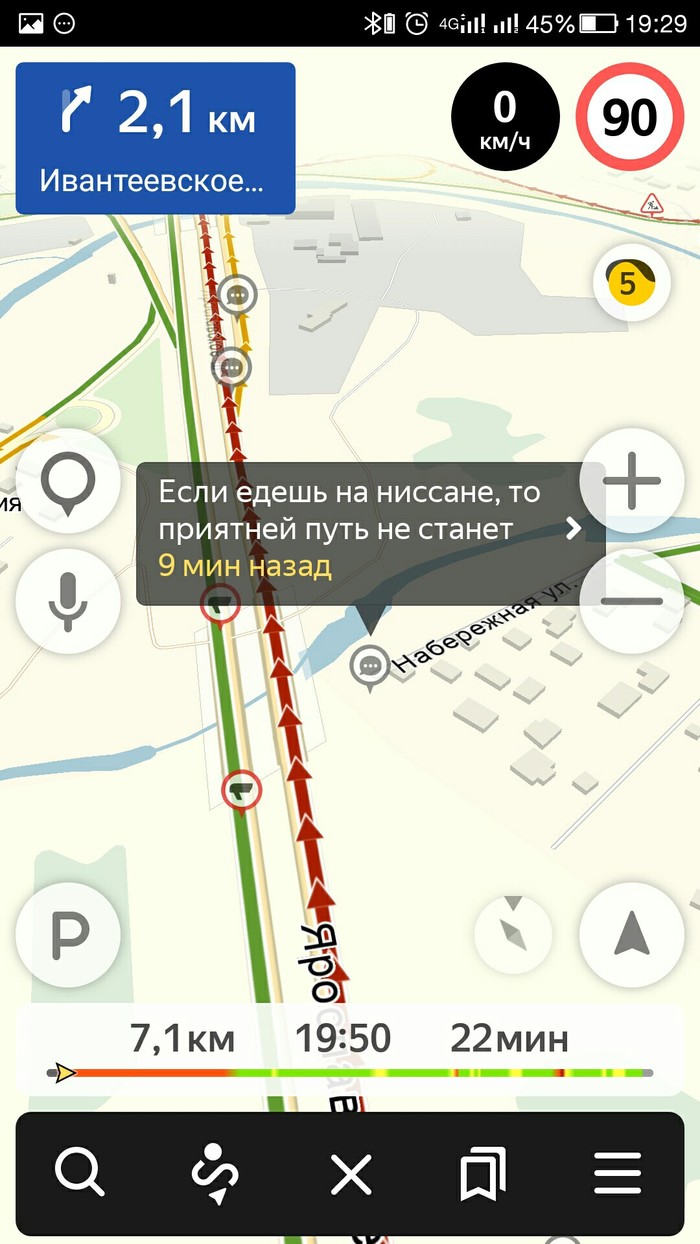Show parking spots on map
This screenshot has width=700, height=1244.
click(68, 934)
